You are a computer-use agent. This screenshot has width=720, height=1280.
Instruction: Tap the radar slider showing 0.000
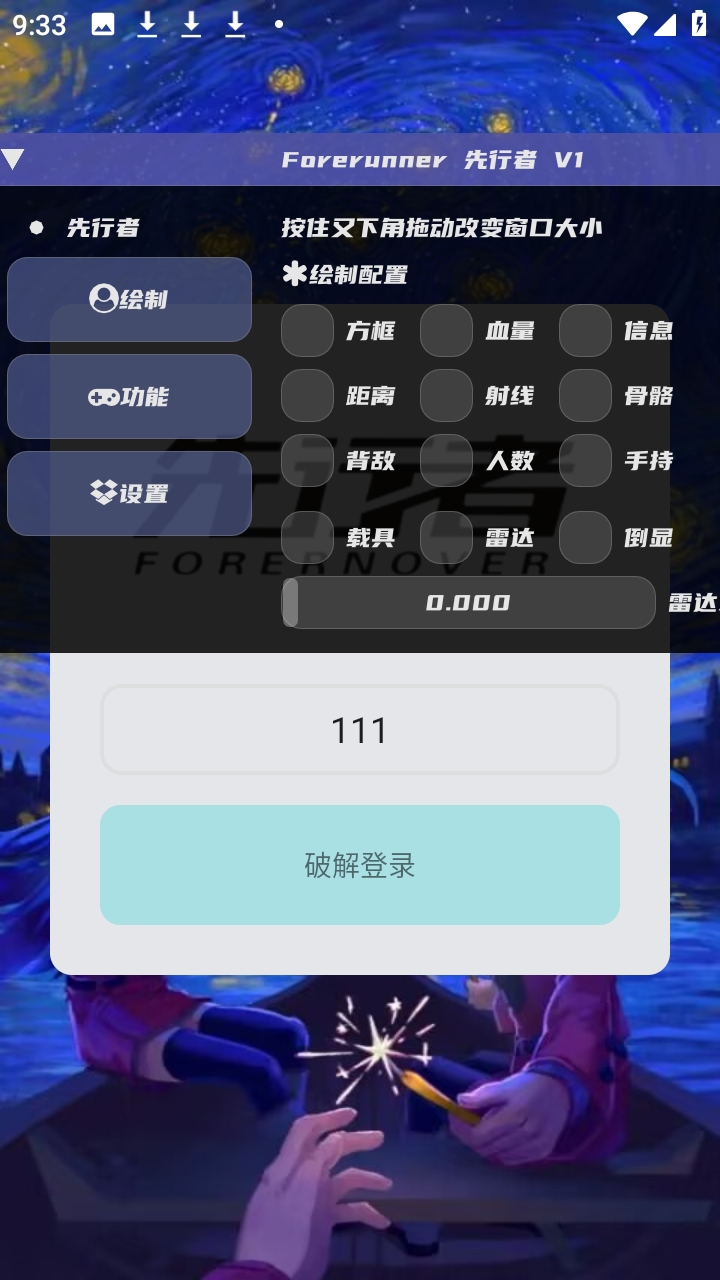tap(468, 603)
